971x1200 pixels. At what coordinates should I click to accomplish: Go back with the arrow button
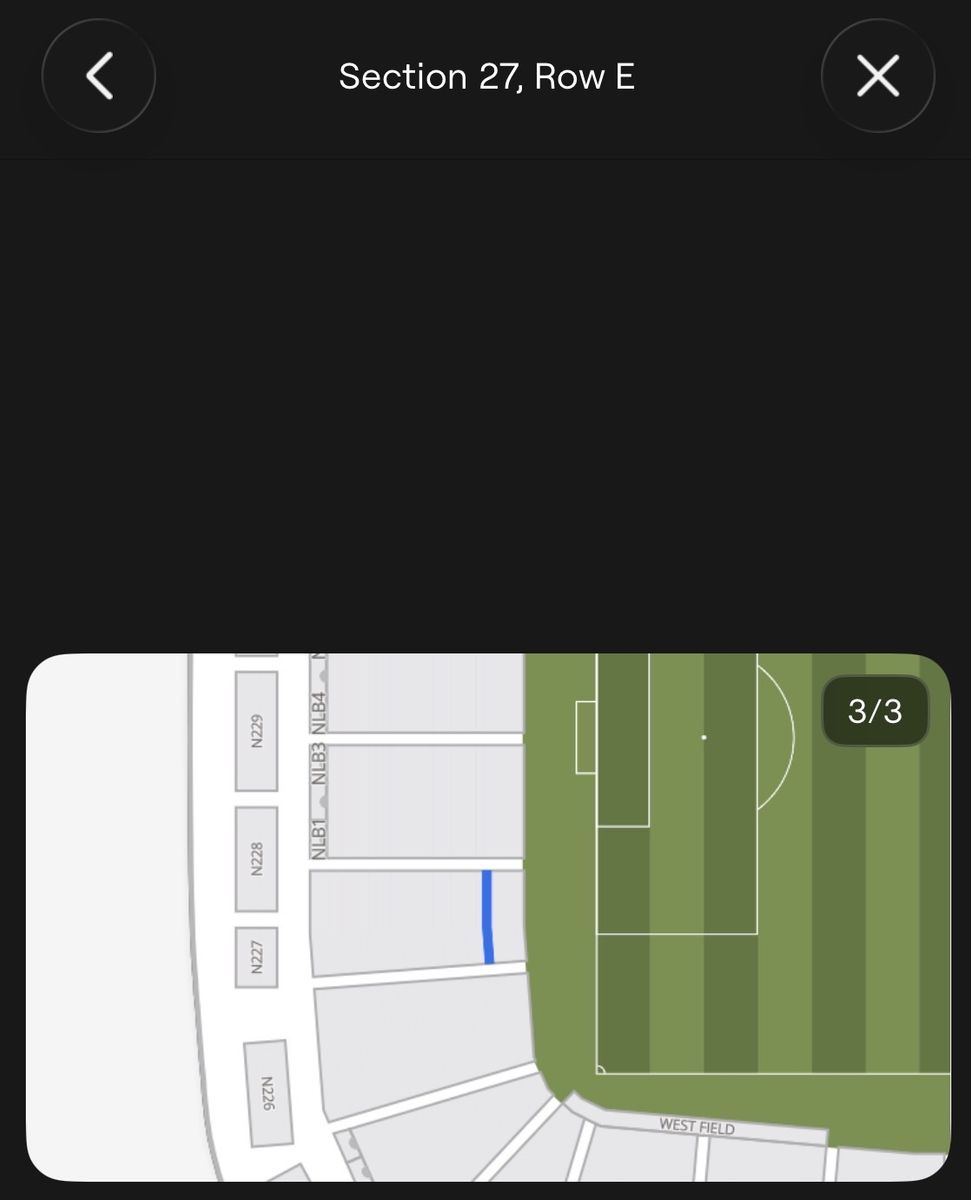[x=98, y=76]
